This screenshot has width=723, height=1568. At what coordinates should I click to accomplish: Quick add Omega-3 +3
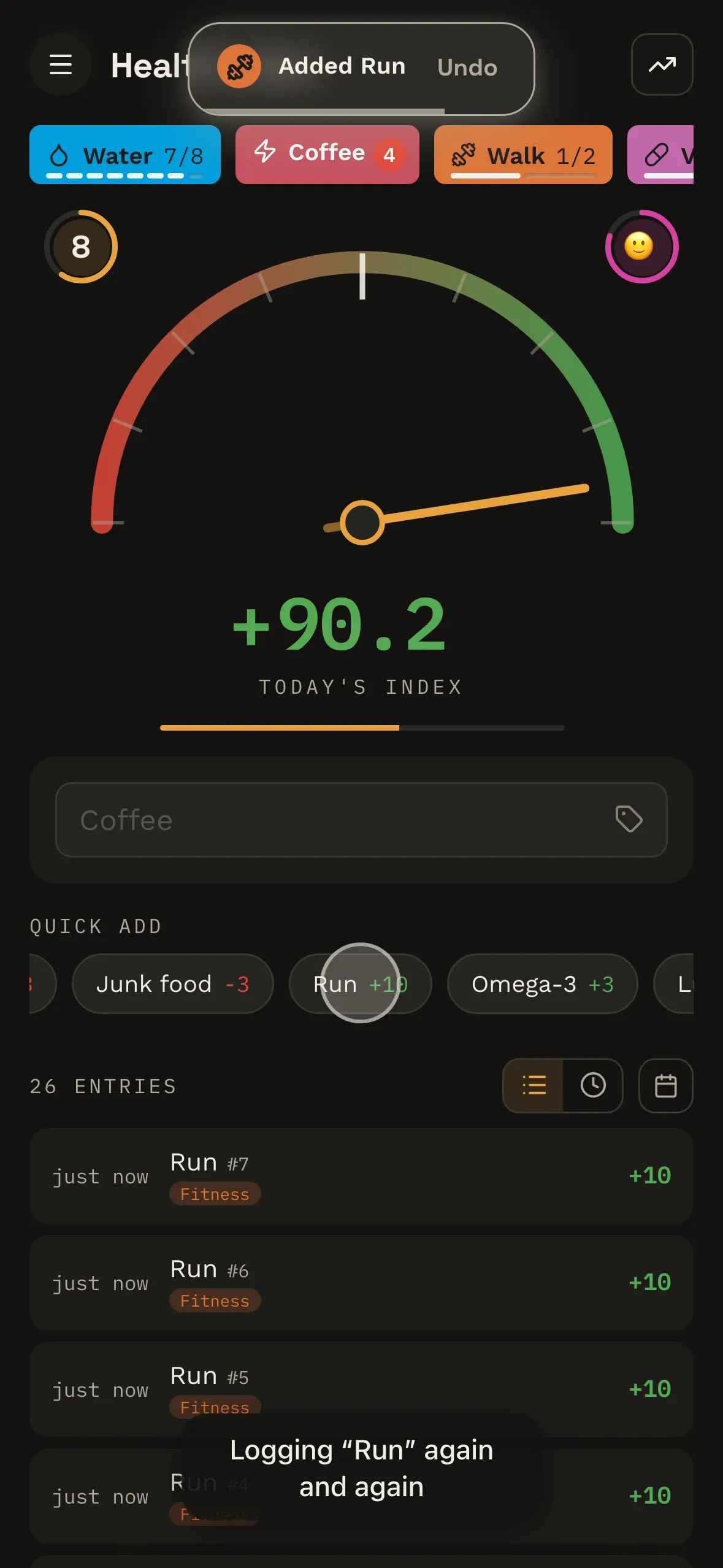[x=542, y=984]
